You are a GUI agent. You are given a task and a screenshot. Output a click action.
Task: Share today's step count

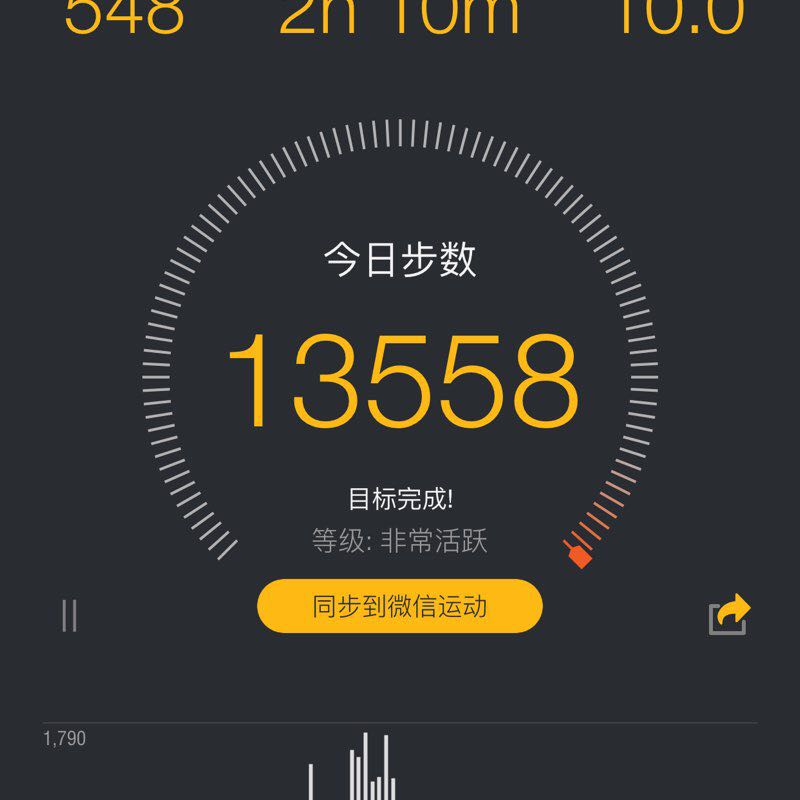click(x=729, y=614)
